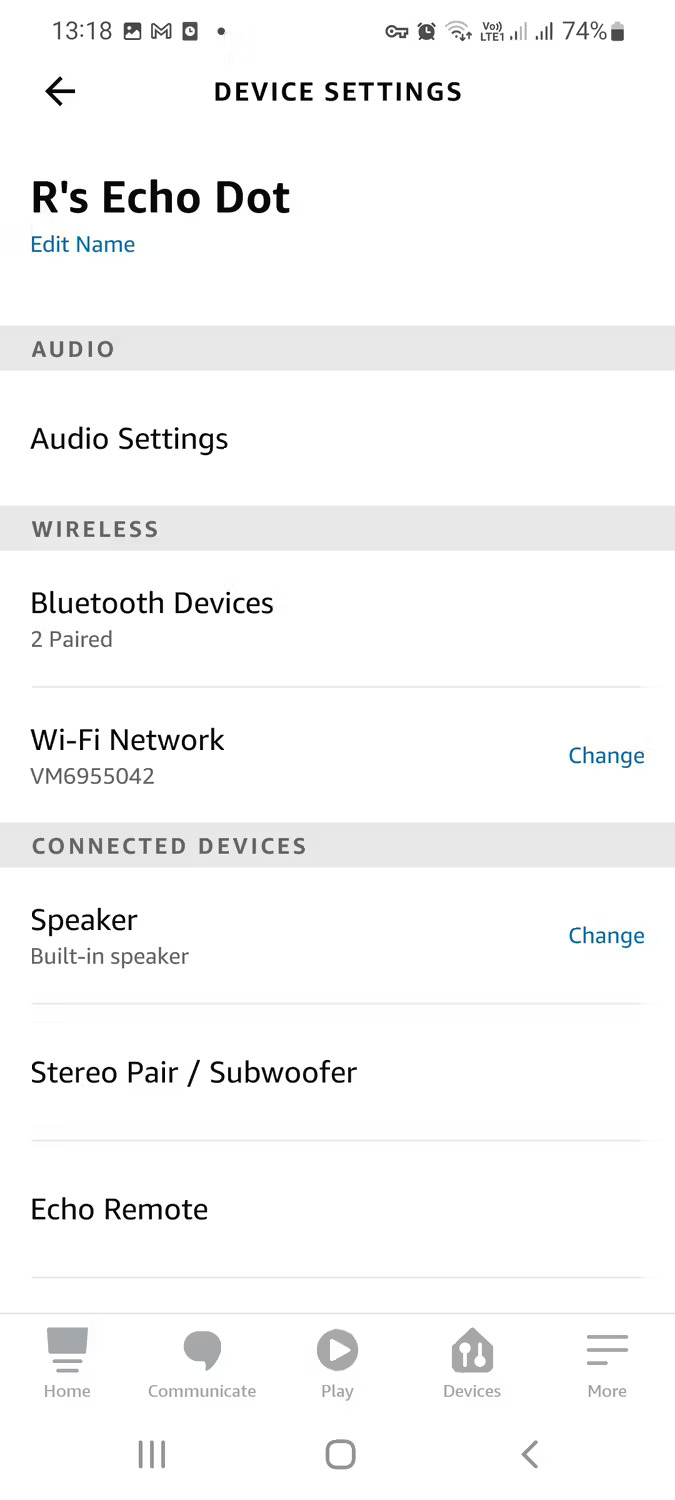
Task: Tap Edit Name under R's Echo Dot
Action: pyautogui.click(x=83, y=244)
